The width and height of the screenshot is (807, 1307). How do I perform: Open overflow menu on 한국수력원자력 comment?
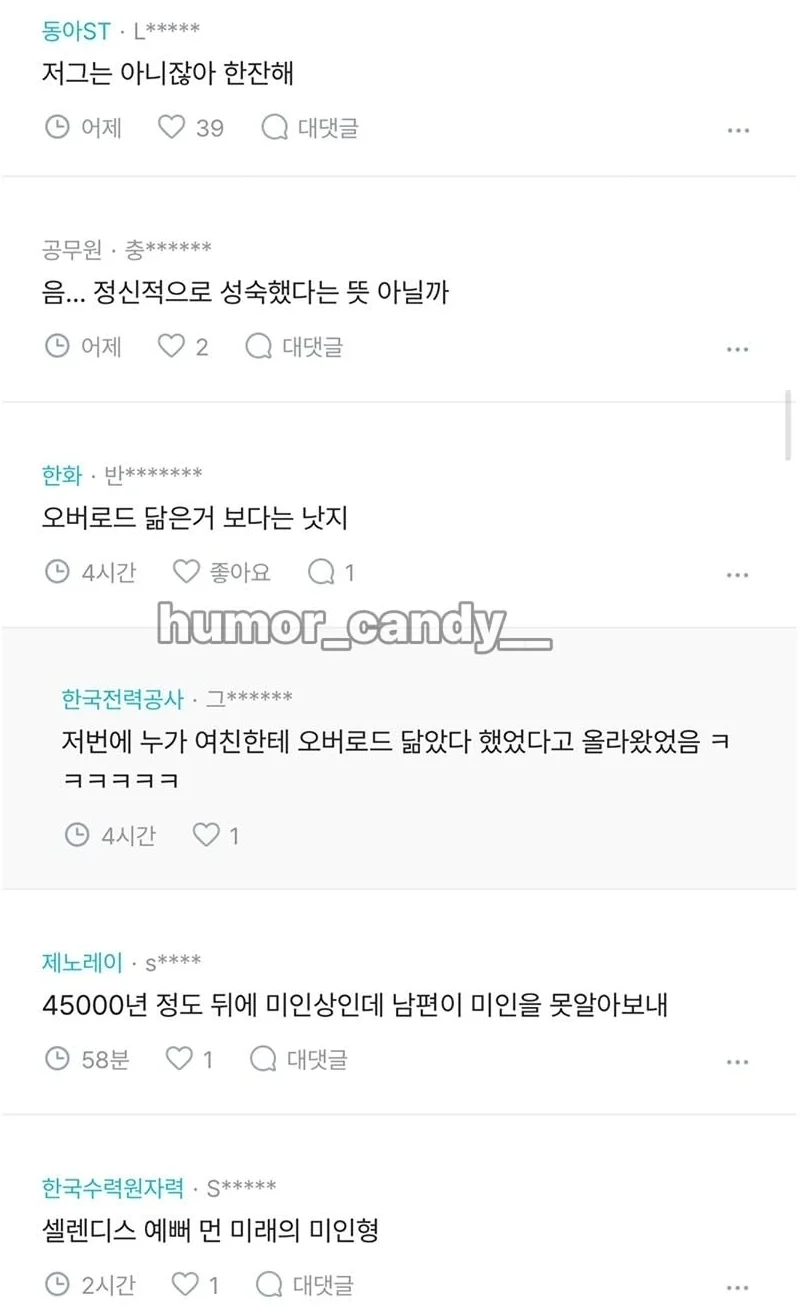pyautogui.click(x=738, y=1287)
